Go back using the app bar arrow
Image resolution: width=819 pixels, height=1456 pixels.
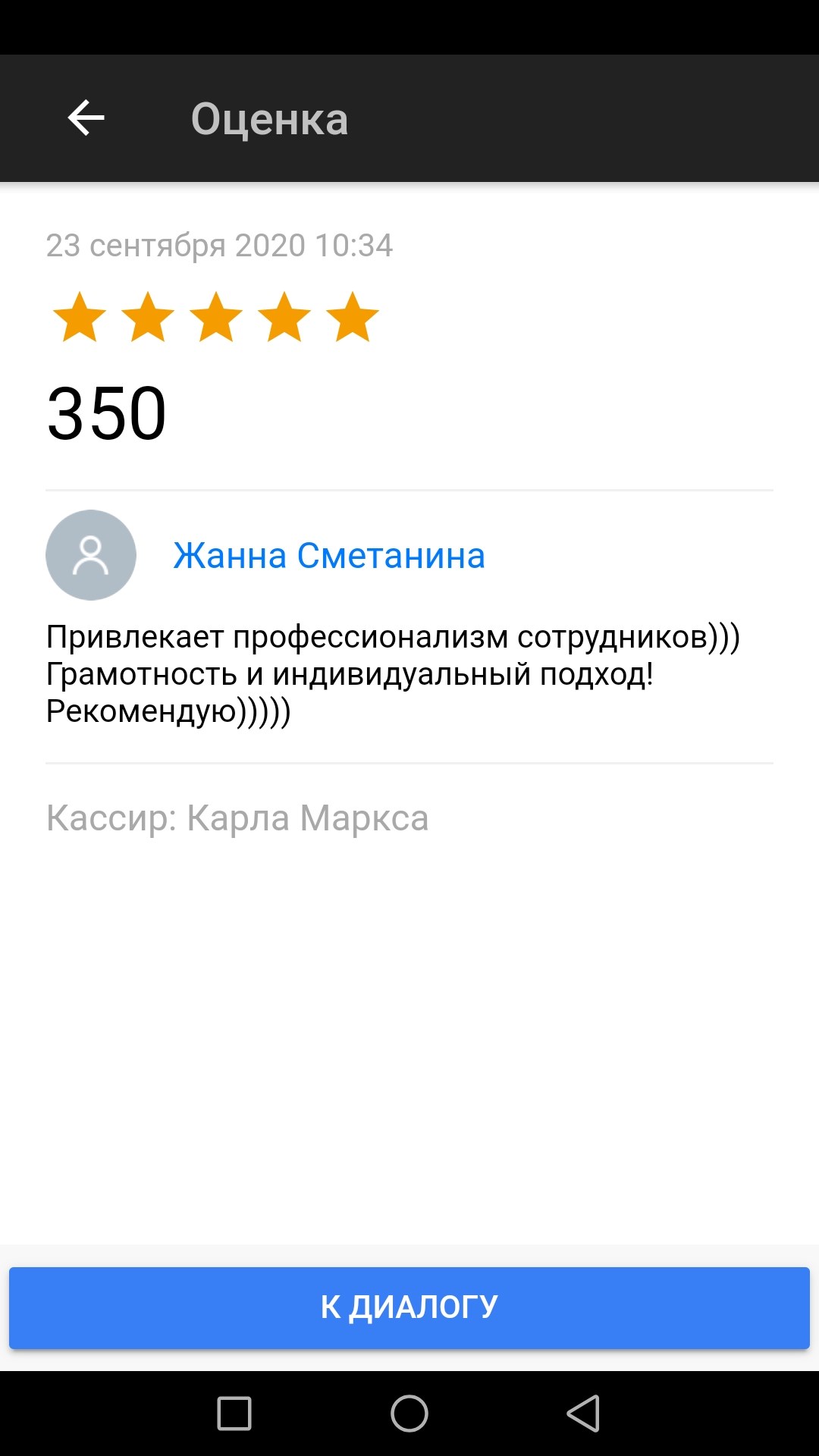(x=86, y=118)
